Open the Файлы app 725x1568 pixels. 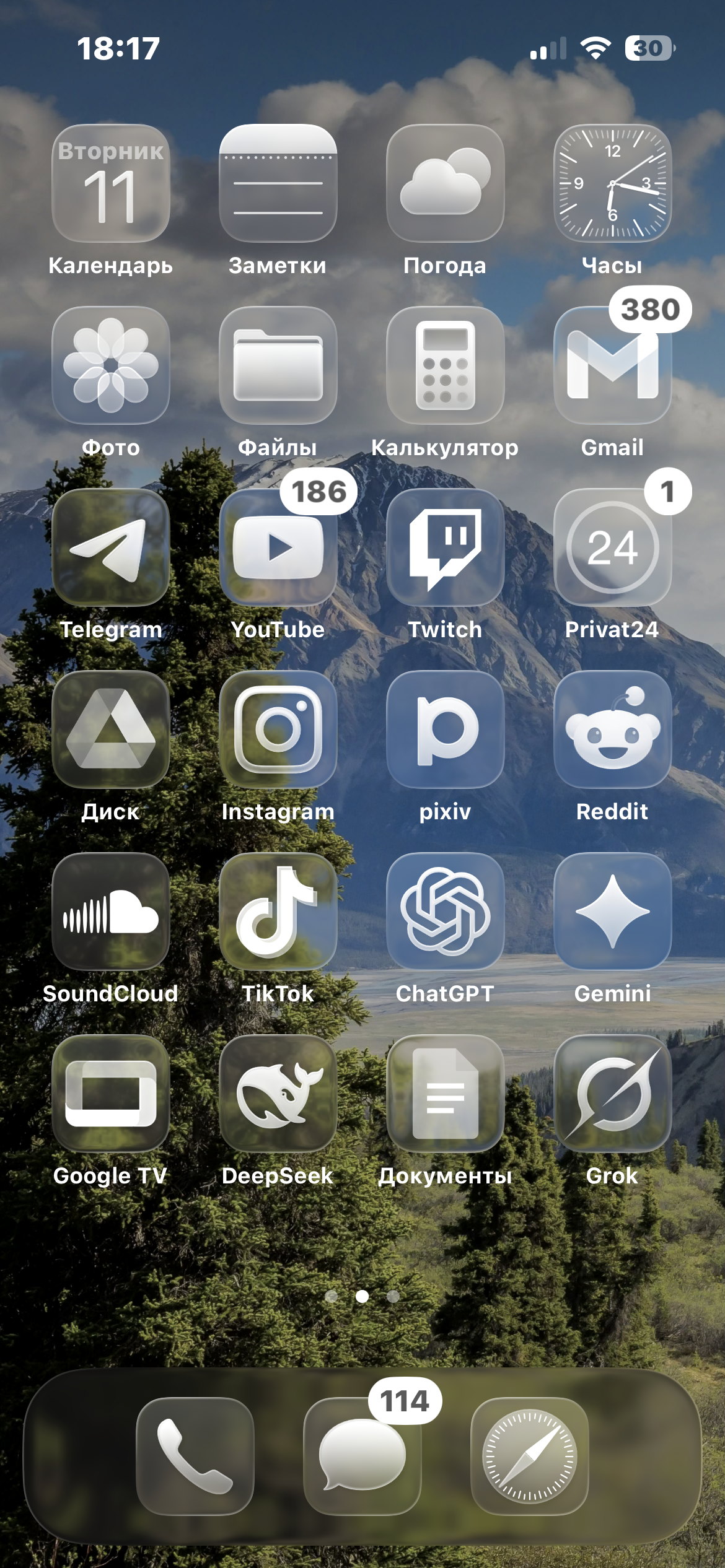278,365
